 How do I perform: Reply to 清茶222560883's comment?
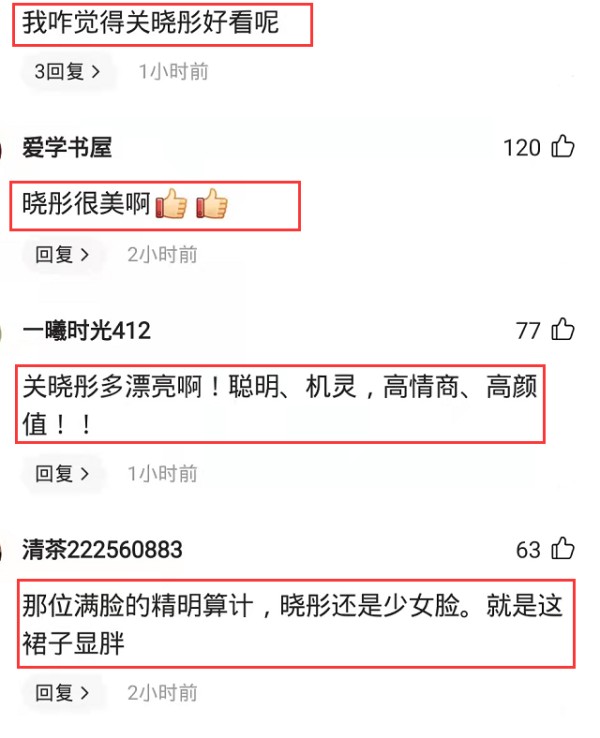[x=63, y=692]
